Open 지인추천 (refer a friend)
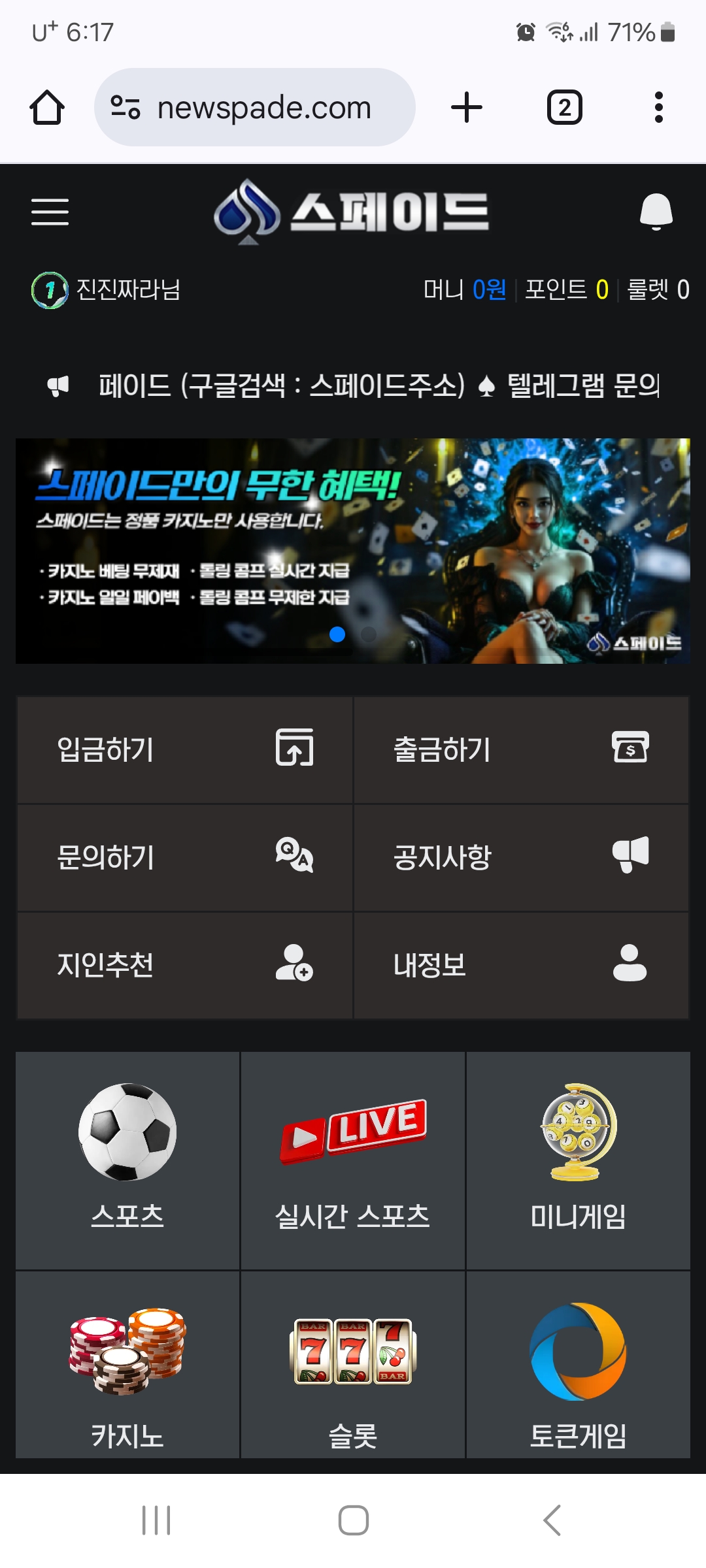The height and width of the screenshot is (1568, 706). (x=184, y=965)
